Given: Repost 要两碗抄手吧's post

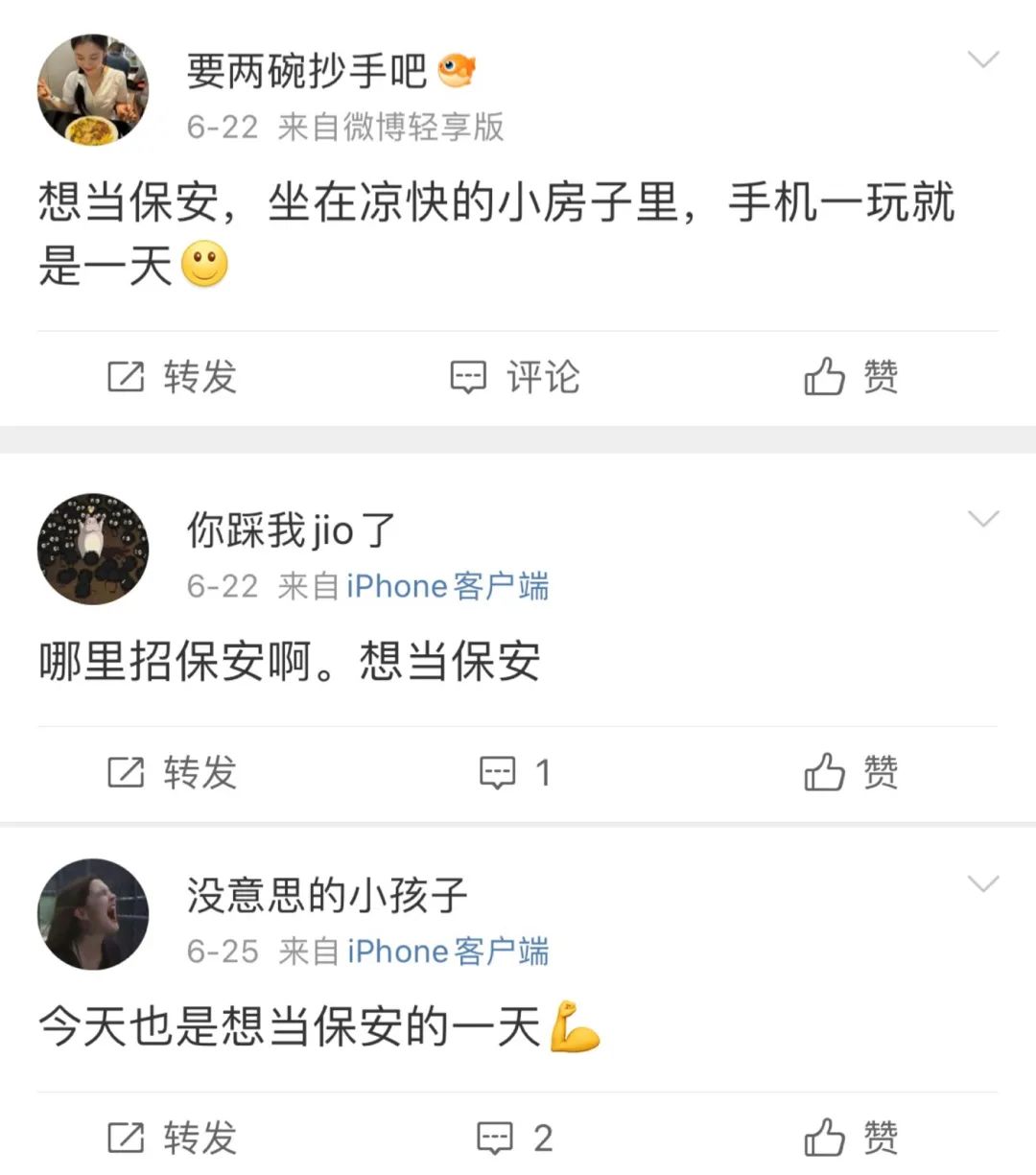Looking at the screenshot, I should tap(172, 377).
